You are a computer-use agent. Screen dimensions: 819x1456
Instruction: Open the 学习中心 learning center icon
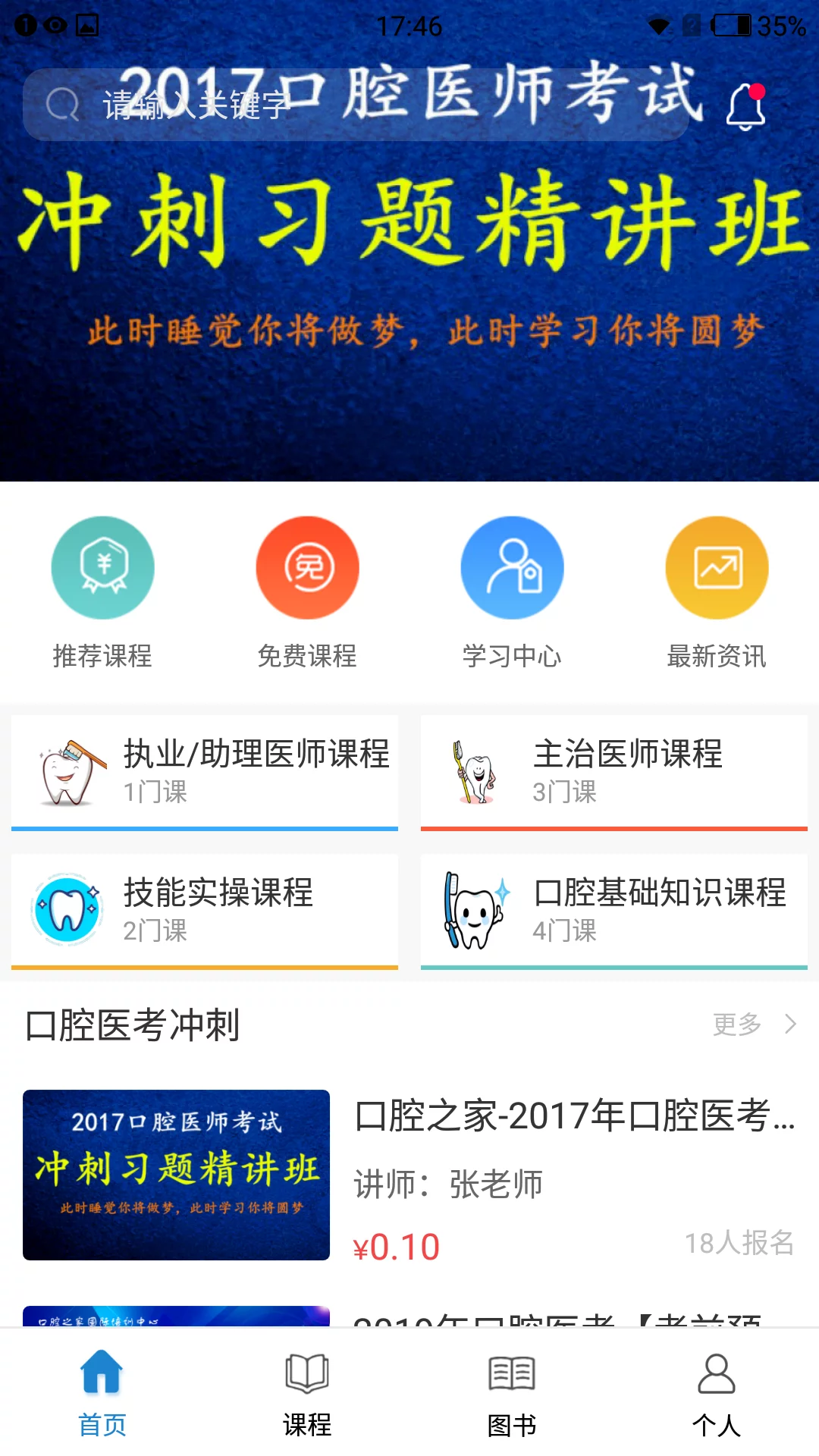pyautogui.click(x=512, y=566)
